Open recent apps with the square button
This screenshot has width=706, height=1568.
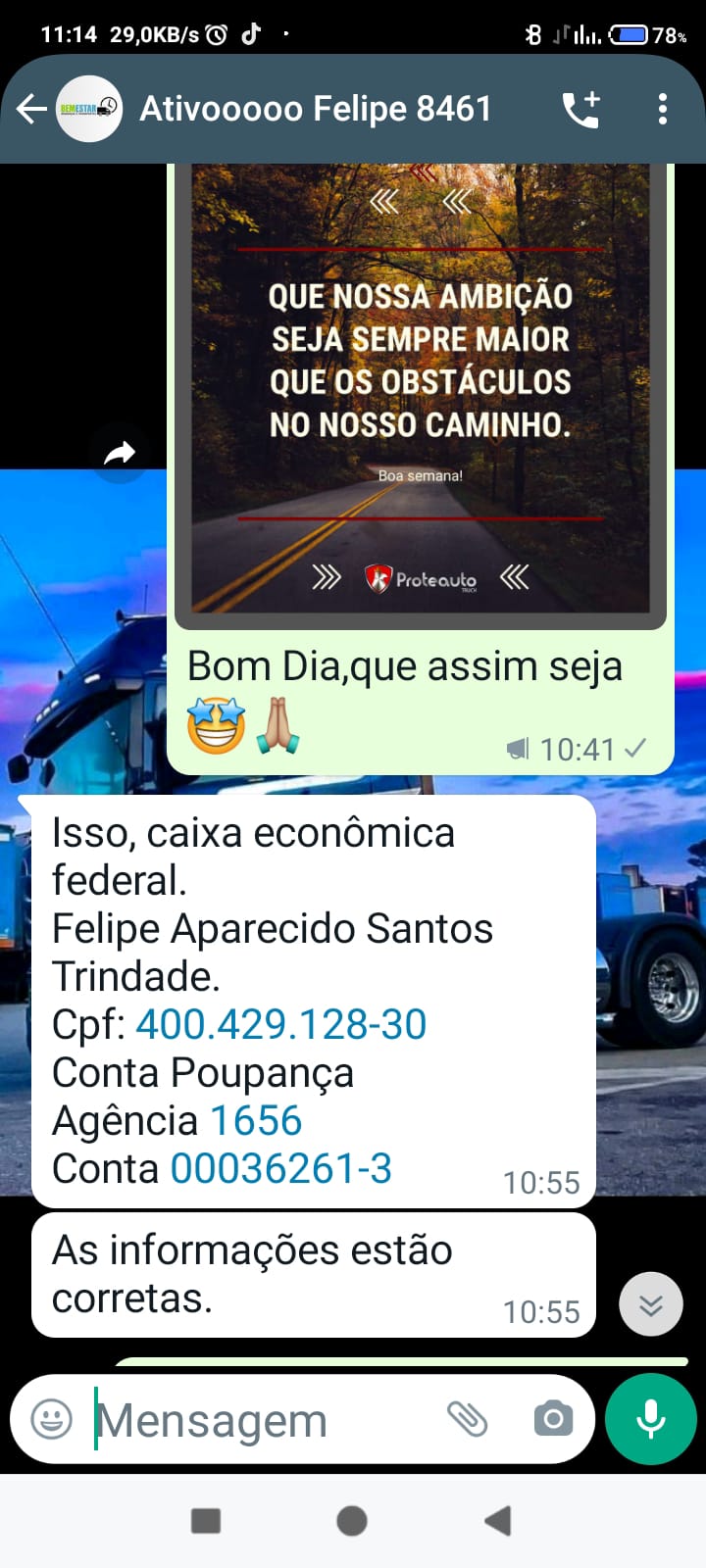(x=206, y=1521)
